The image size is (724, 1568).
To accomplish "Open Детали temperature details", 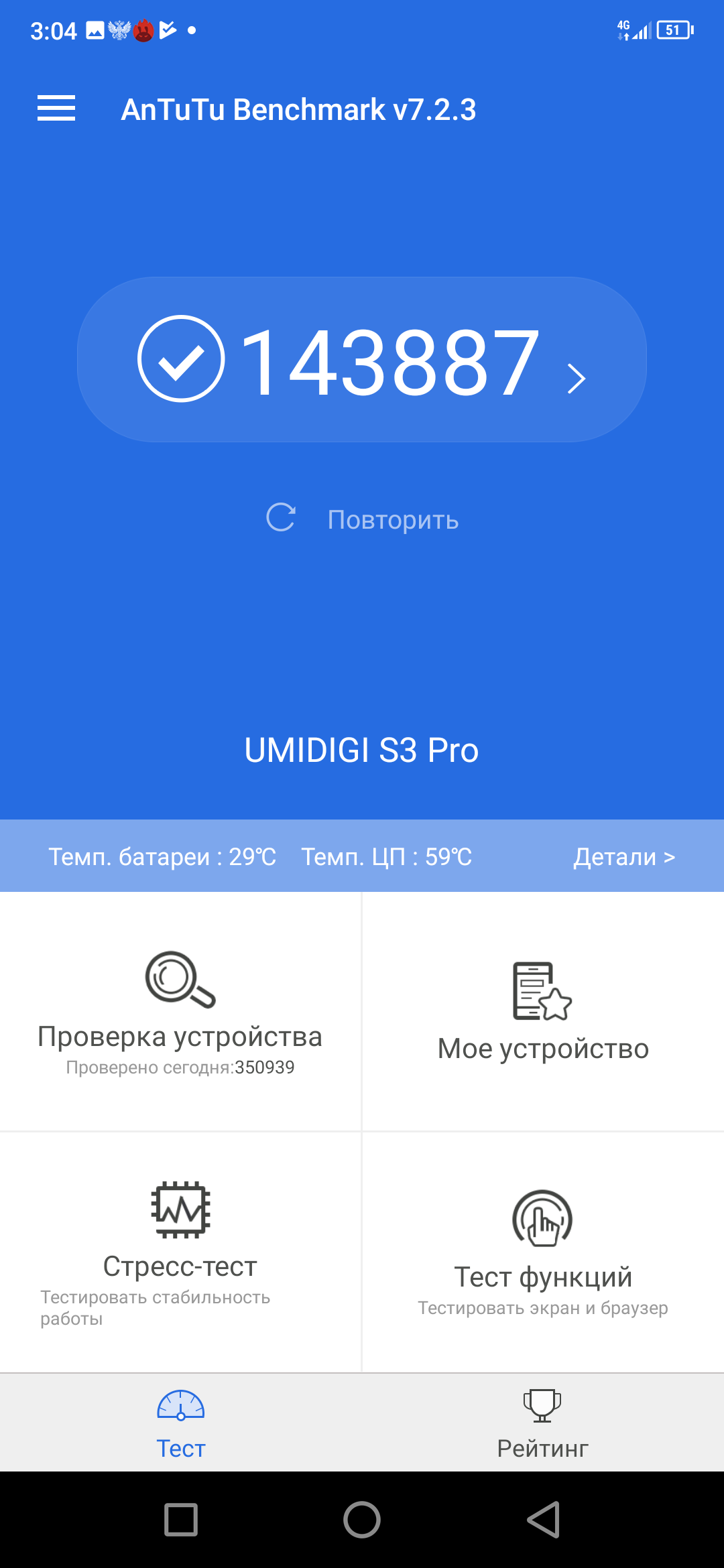I will (x=624, y=856).
